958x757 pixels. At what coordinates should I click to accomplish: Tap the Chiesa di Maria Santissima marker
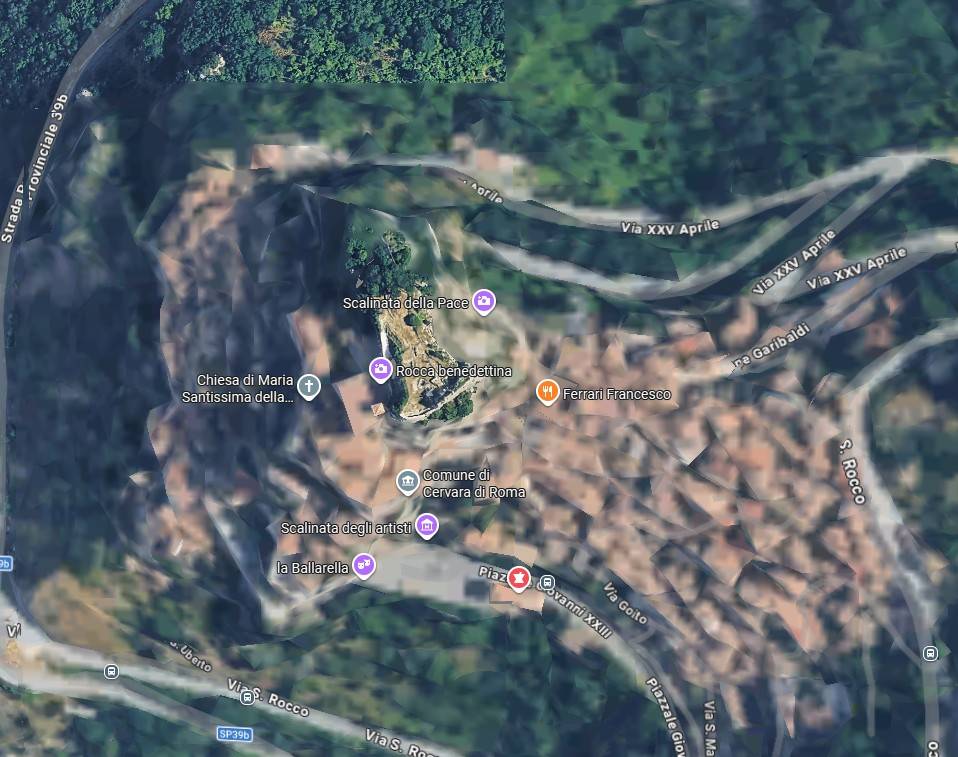[x=309, y=386]
